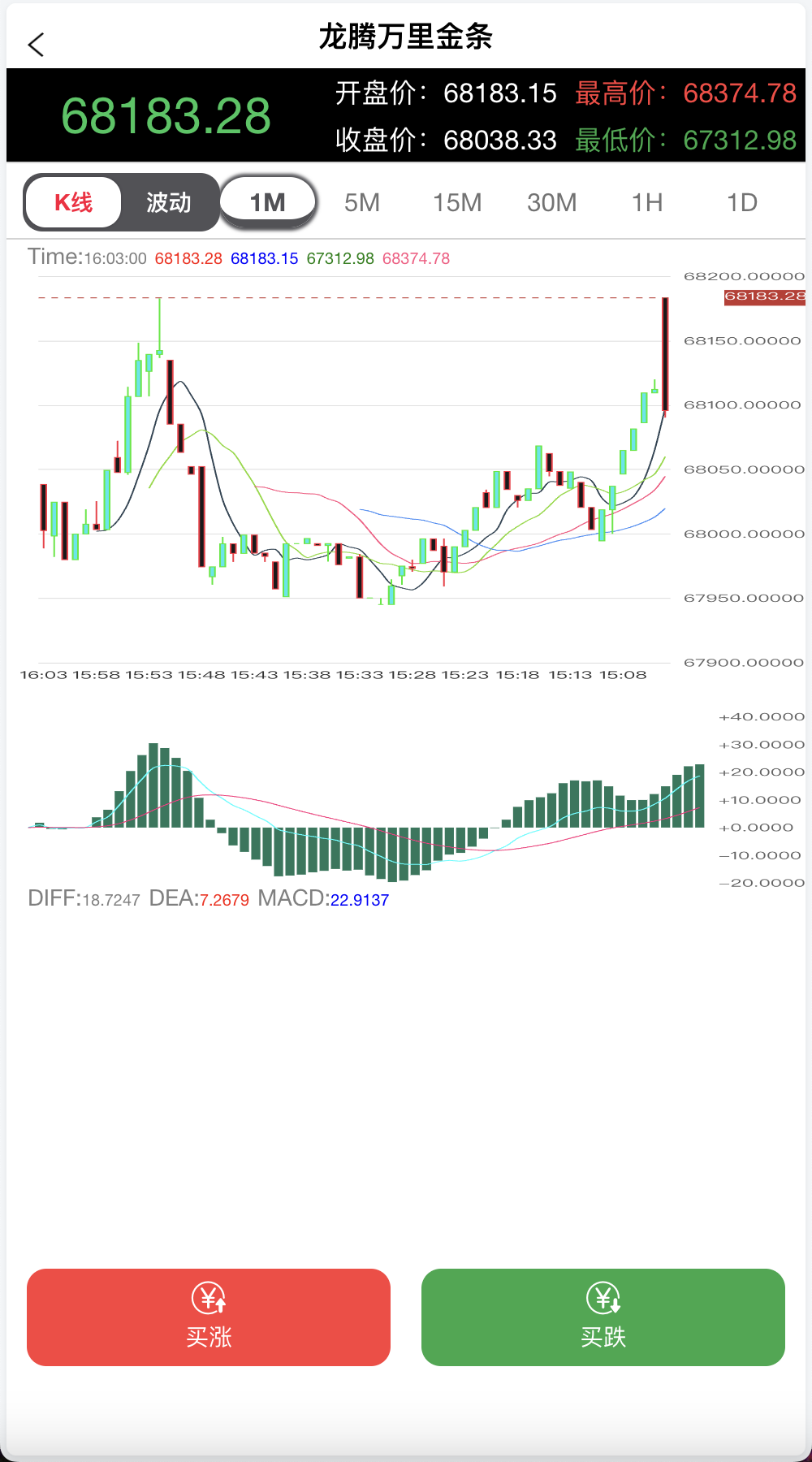The width and height of the screenshot is (812, 1462).
Task: Choose the 30M interval
Action: pos(552,202)
